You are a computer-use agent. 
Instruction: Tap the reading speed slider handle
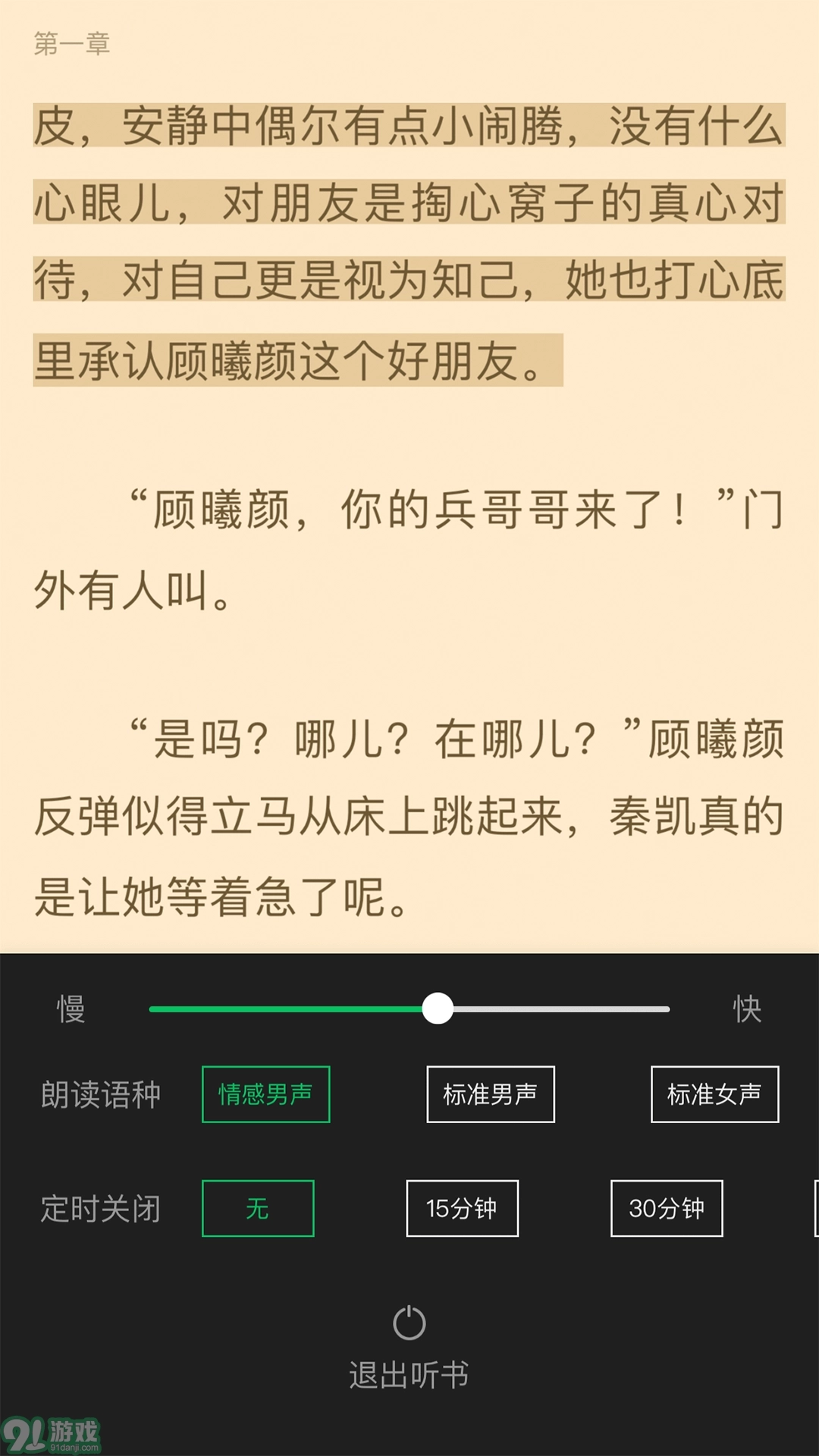click(438, 1009)
